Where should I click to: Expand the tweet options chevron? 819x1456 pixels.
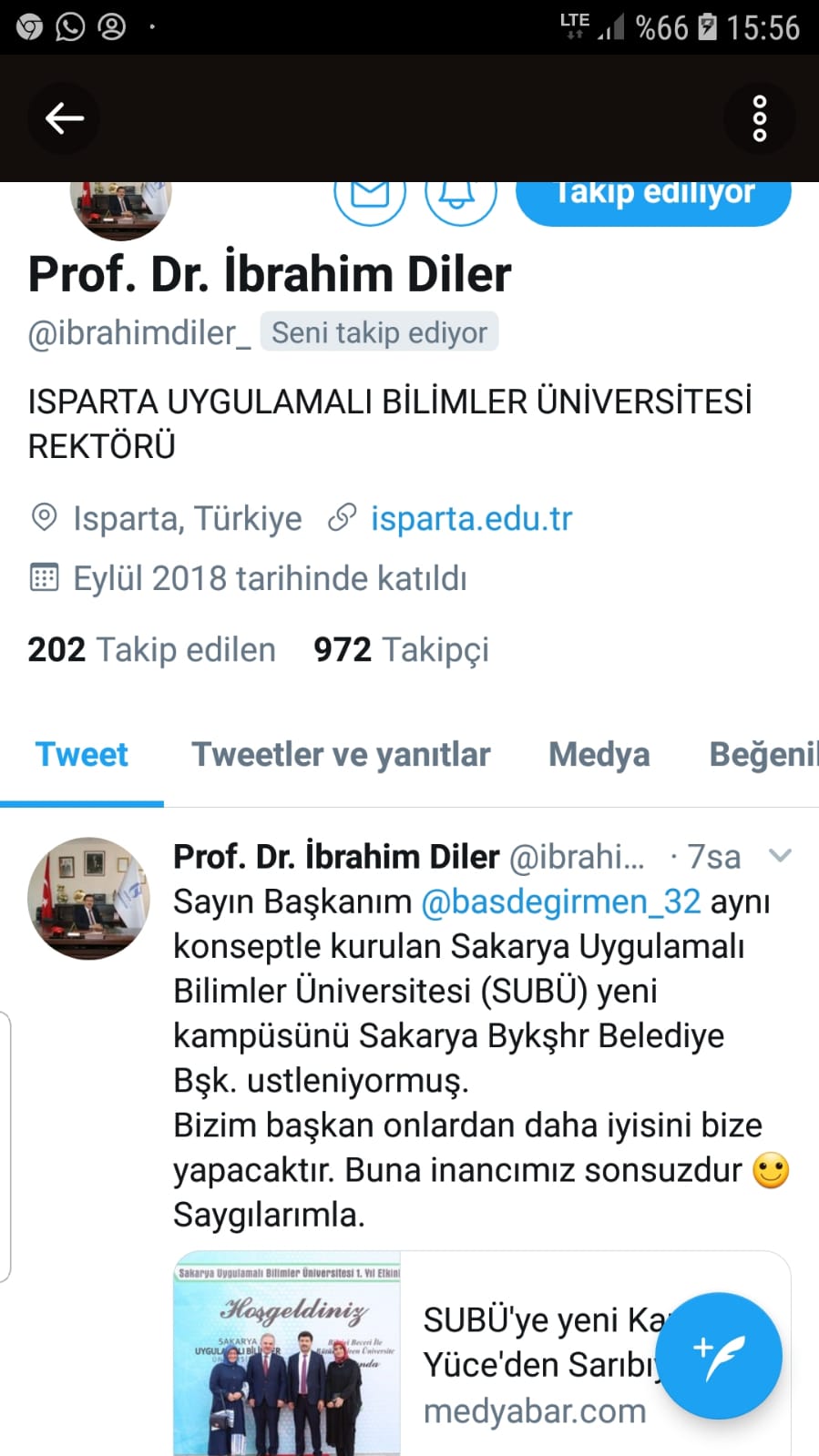(x=780, y=855)
